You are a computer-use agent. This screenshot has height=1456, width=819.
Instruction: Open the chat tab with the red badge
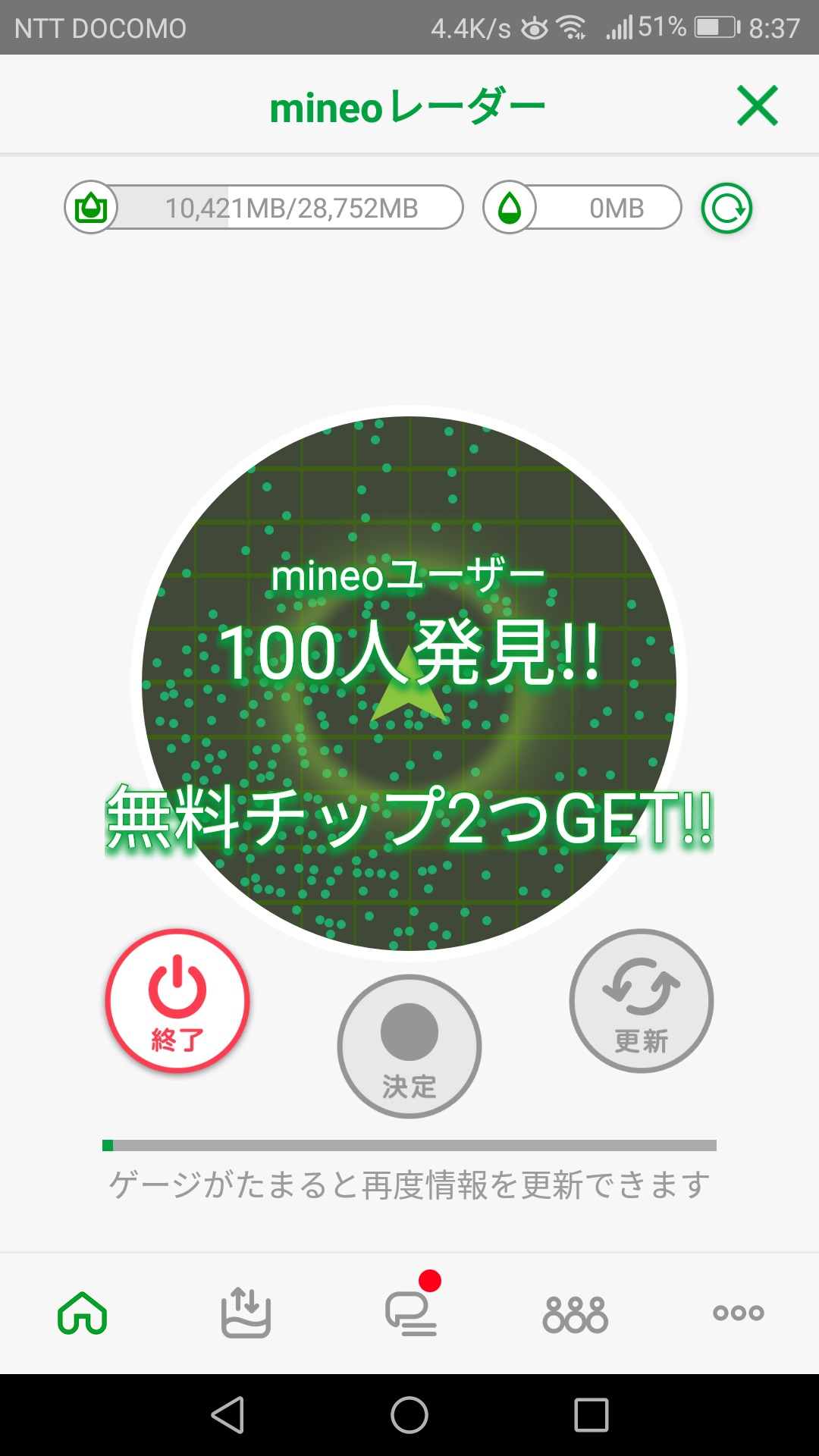click(x=410, y=1313)
